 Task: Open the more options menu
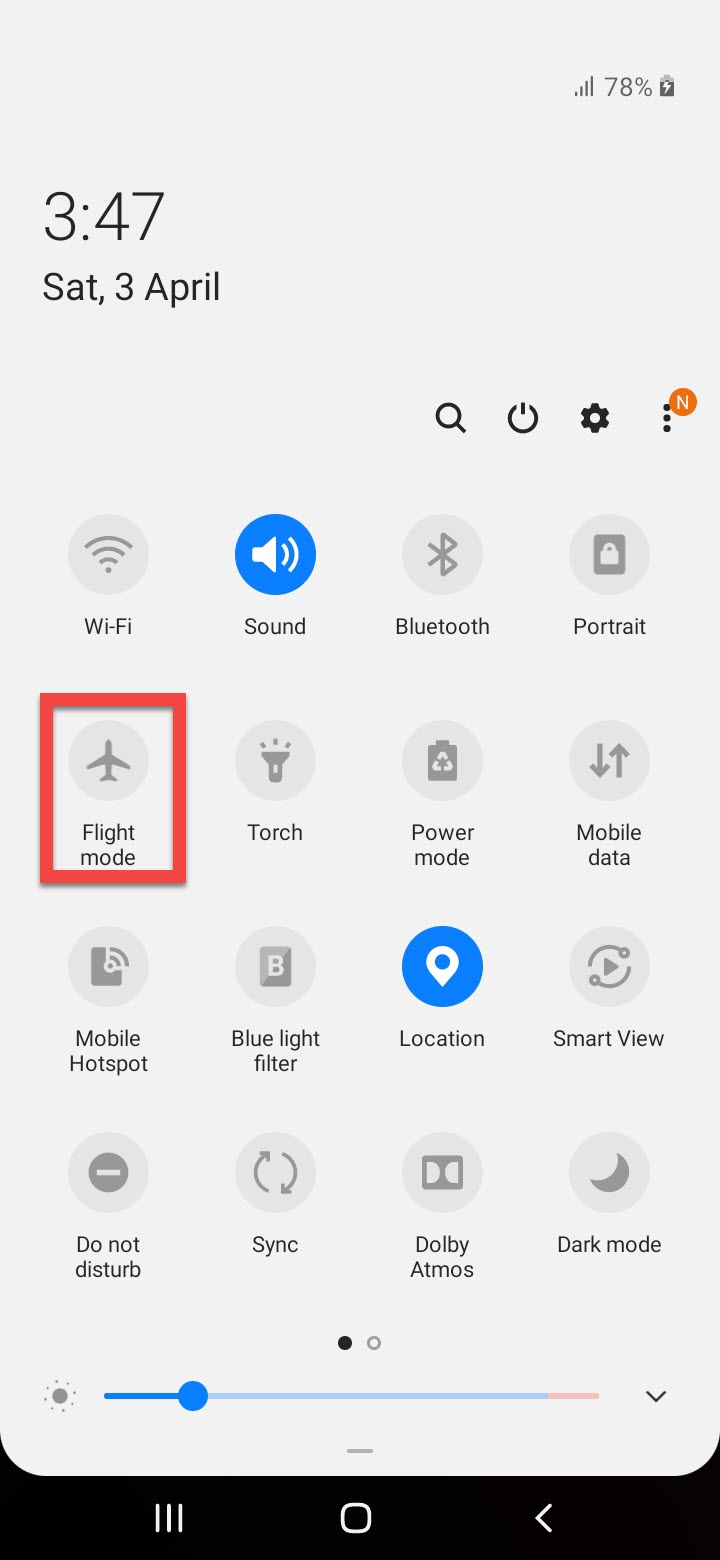tap(667, 418)
